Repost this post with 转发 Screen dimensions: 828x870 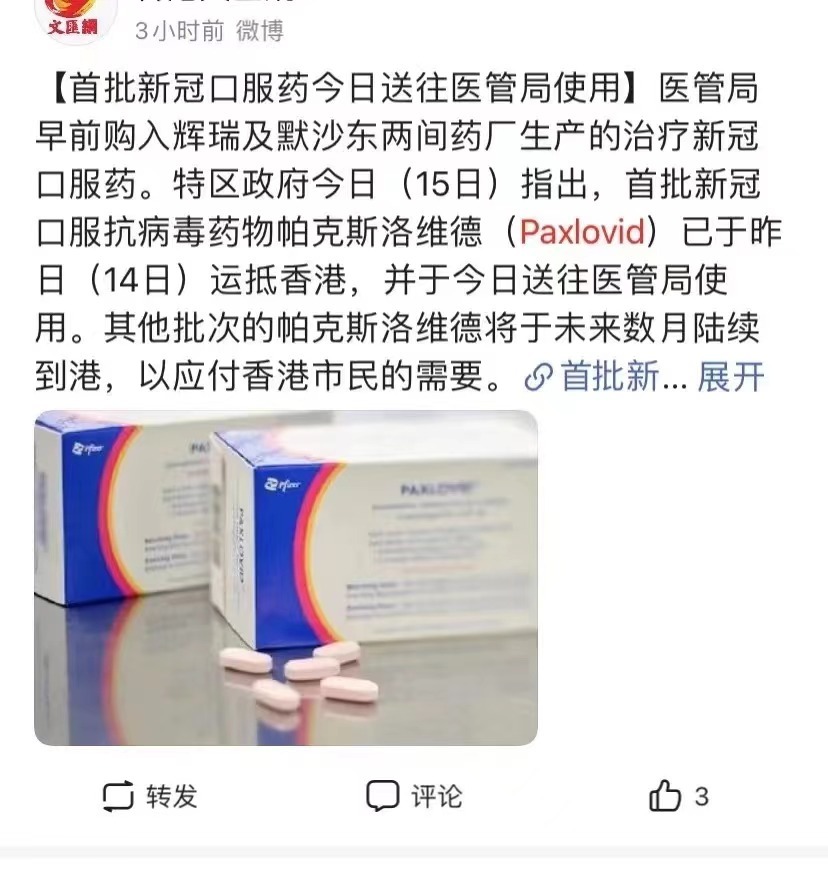[x=151, y=796]
